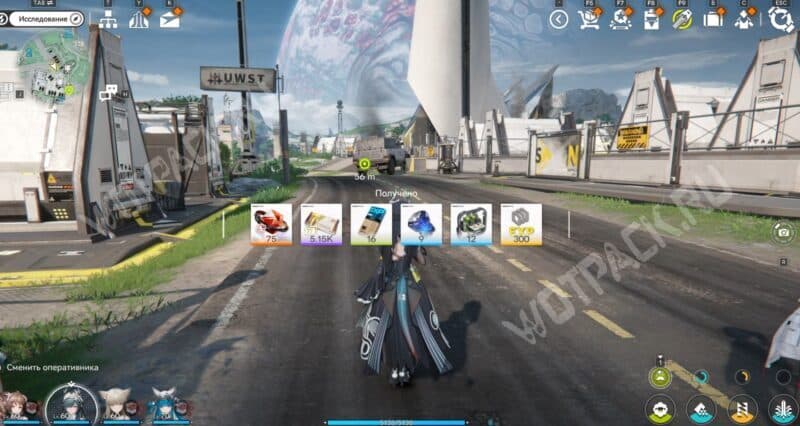This screenshot has width=800, height=426.
Task: Open the shop cart icon
Action: [x=590, y=19]
